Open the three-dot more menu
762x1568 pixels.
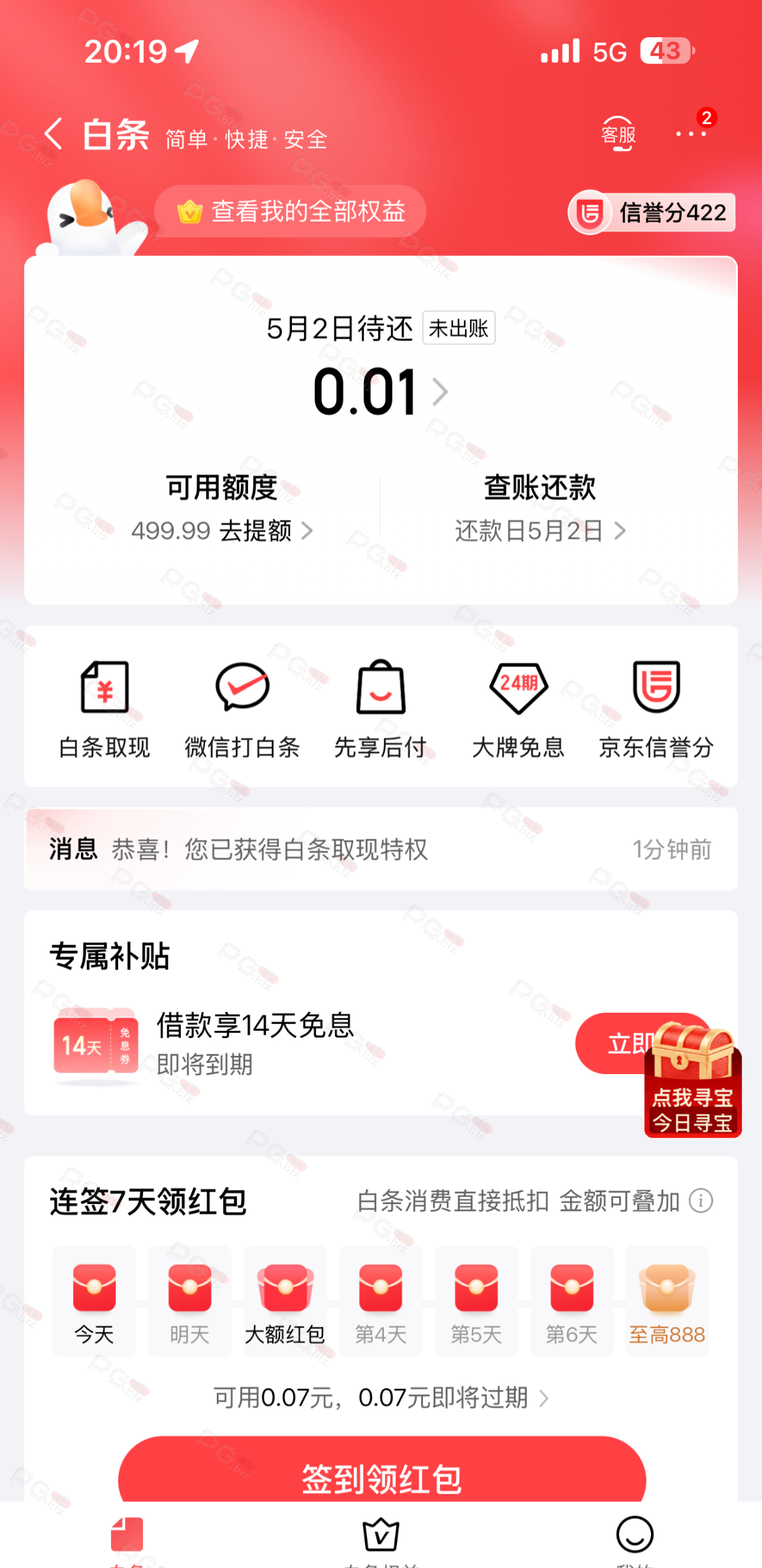click(x=691, y=134)
